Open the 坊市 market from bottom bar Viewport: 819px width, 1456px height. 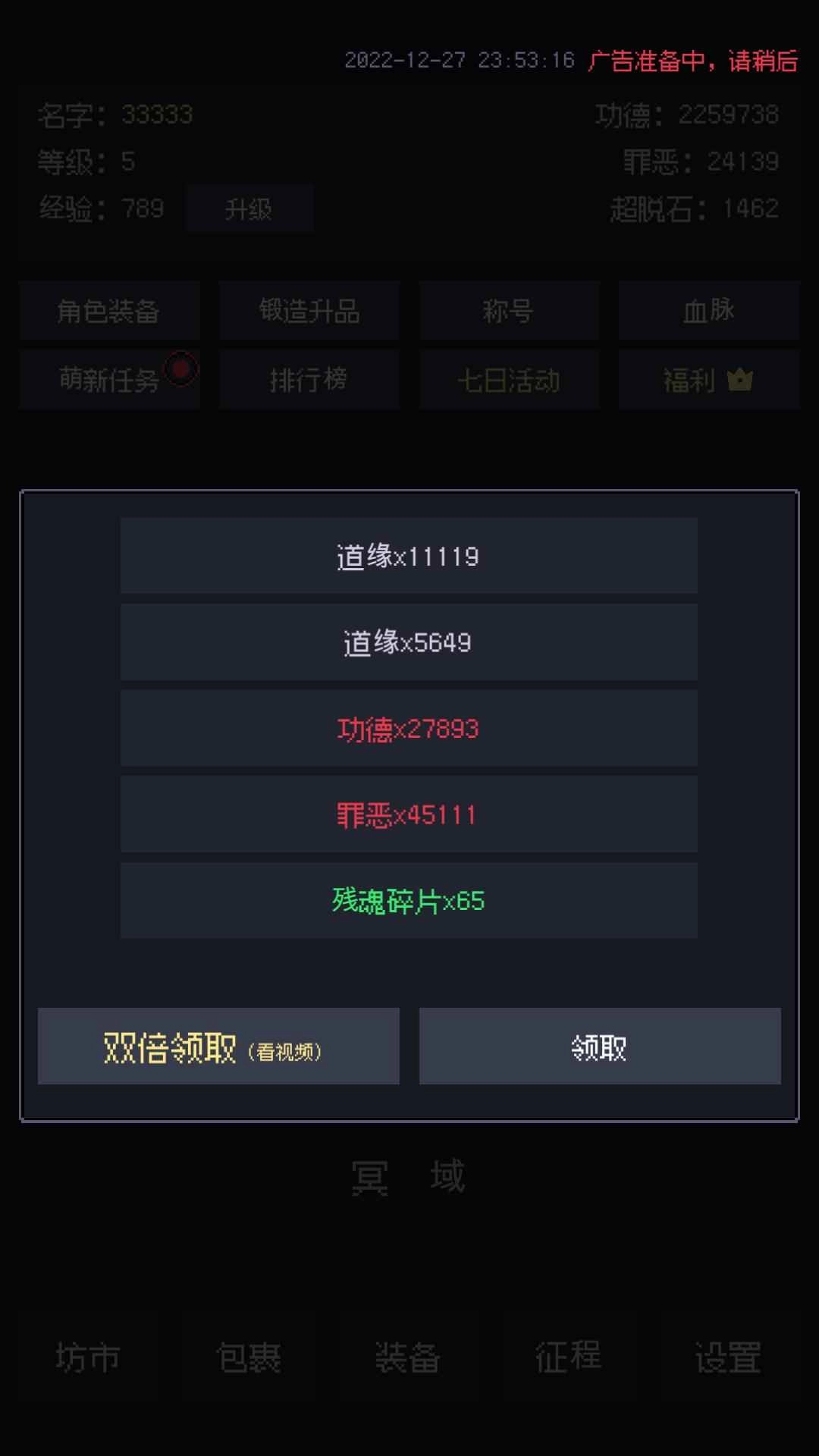[x=86, y=1357]
